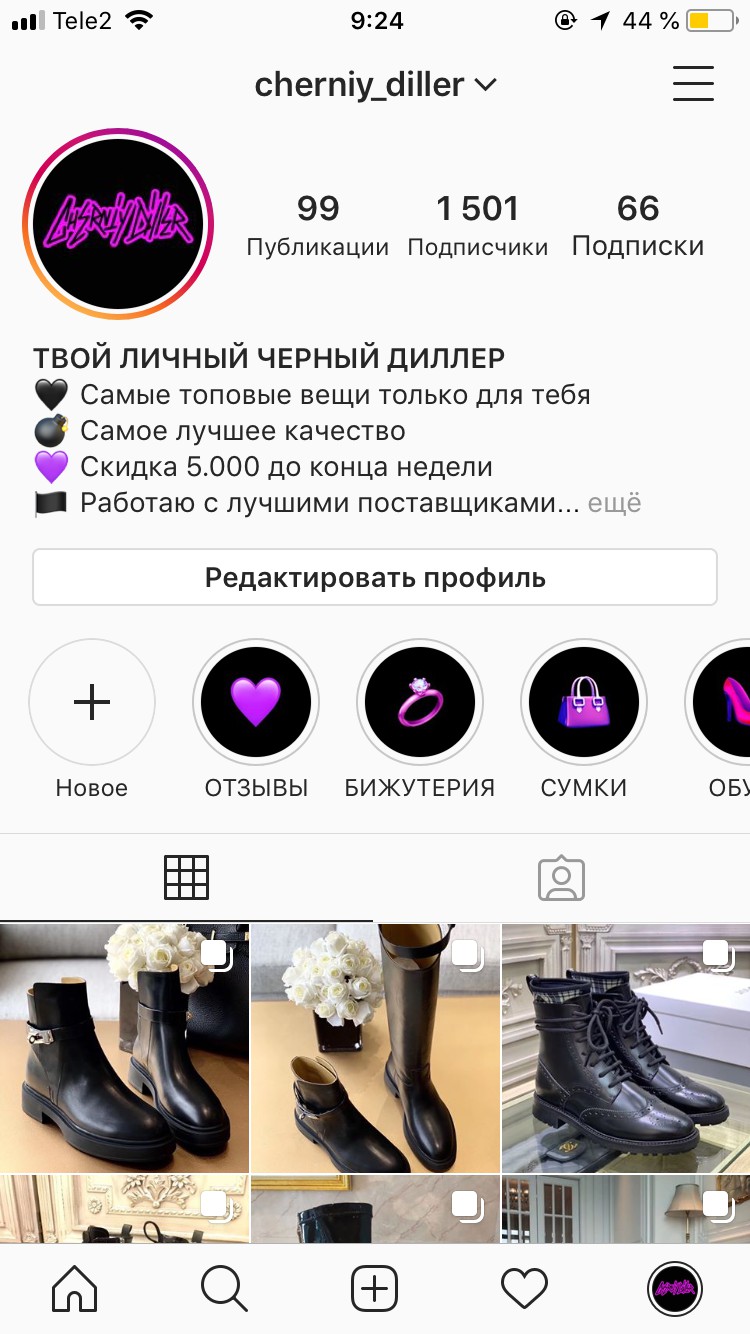Open the post with lace-up brogue boots
750x1334 pixels.
[625, 1047]
